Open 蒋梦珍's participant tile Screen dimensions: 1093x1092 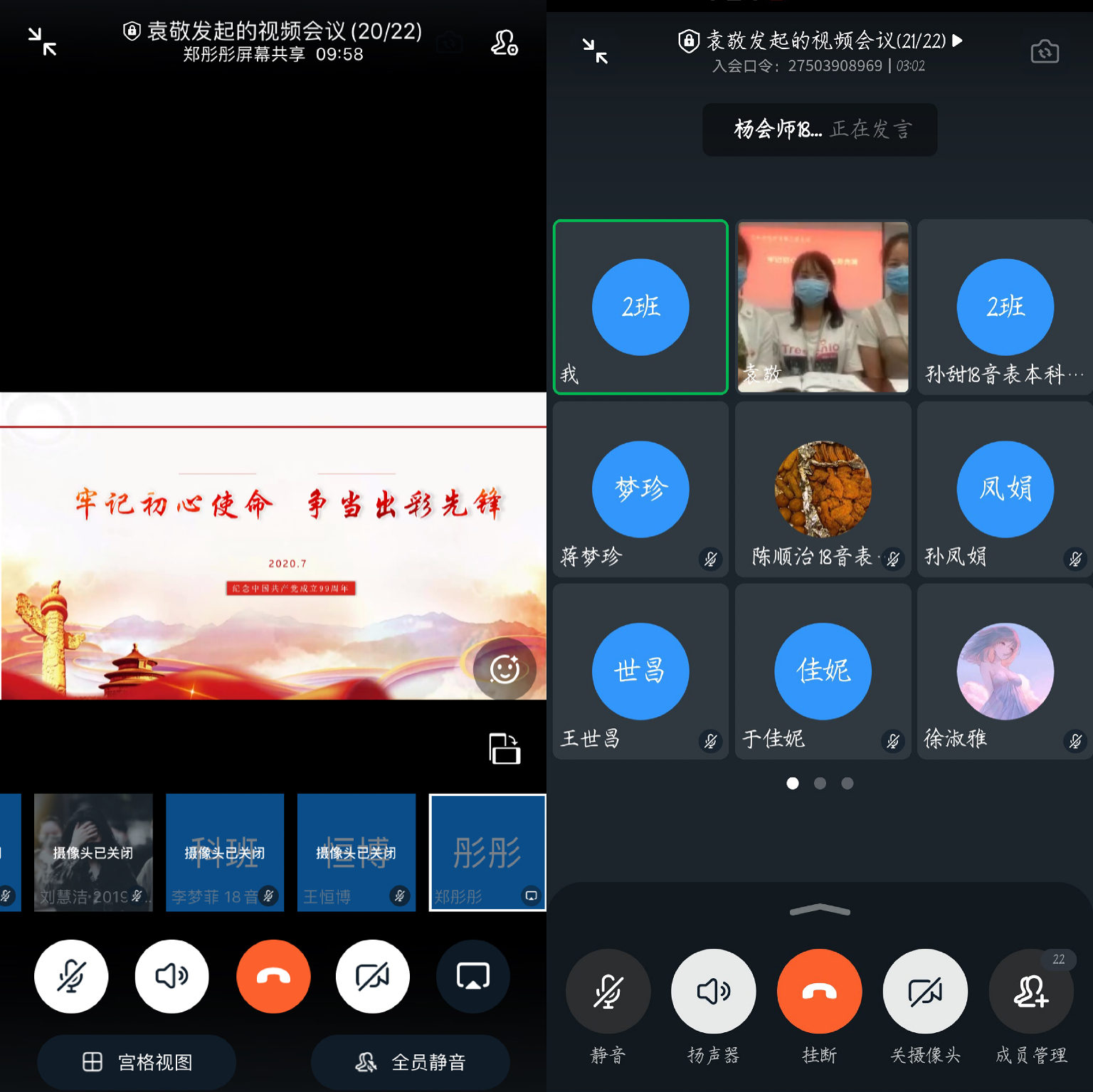[x=640, y=489]
